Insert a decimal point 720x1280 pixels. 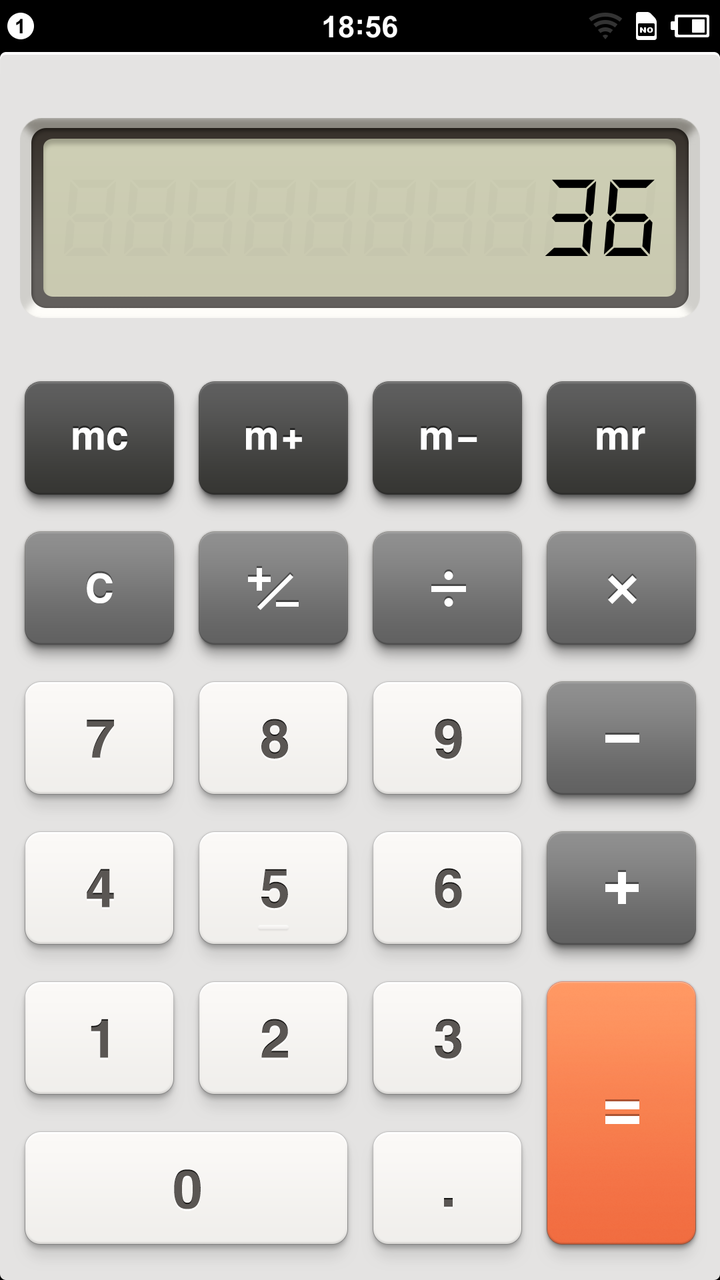tap(447, 1188)
